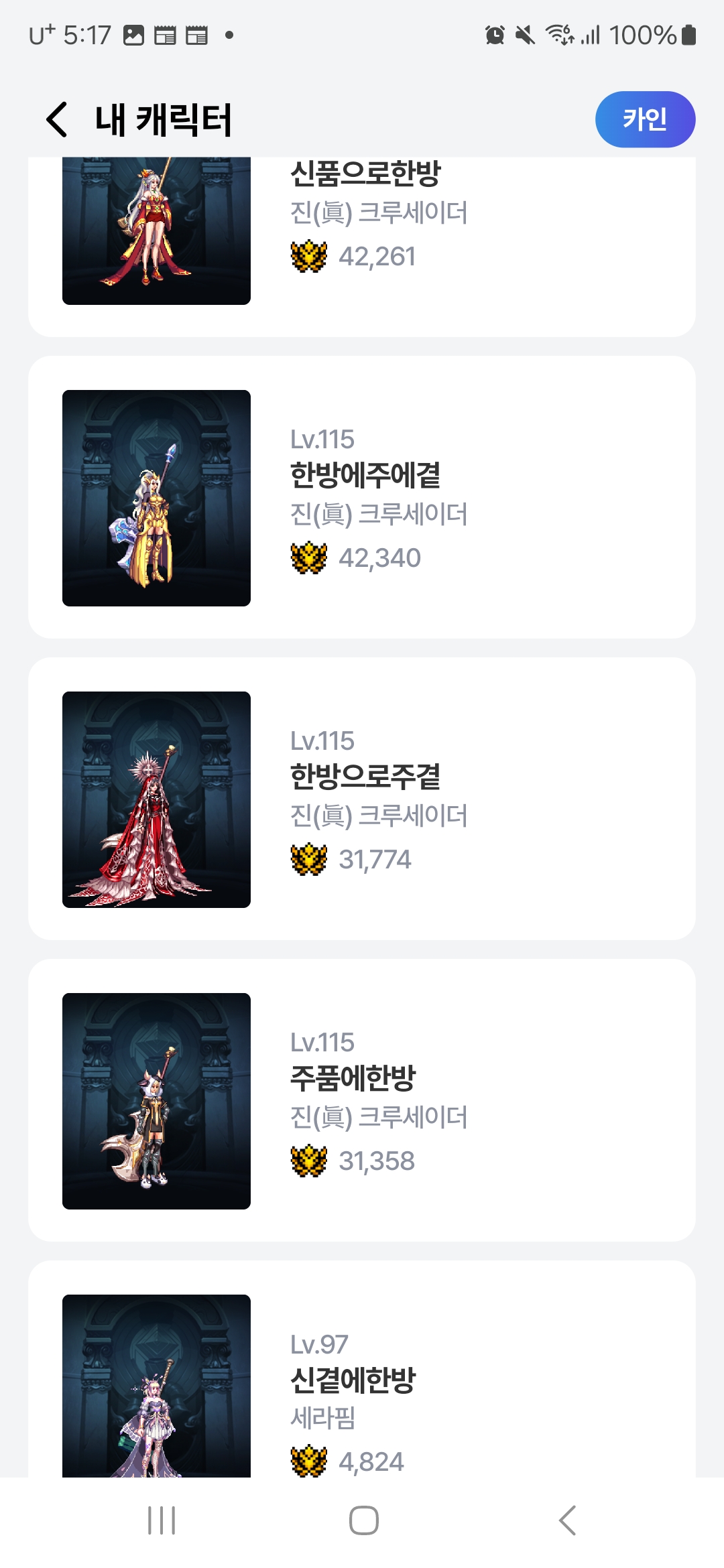Viewport: 724px width, 1568px height.
Task: Tap the 카인 server button
Action: click(644, 119)
